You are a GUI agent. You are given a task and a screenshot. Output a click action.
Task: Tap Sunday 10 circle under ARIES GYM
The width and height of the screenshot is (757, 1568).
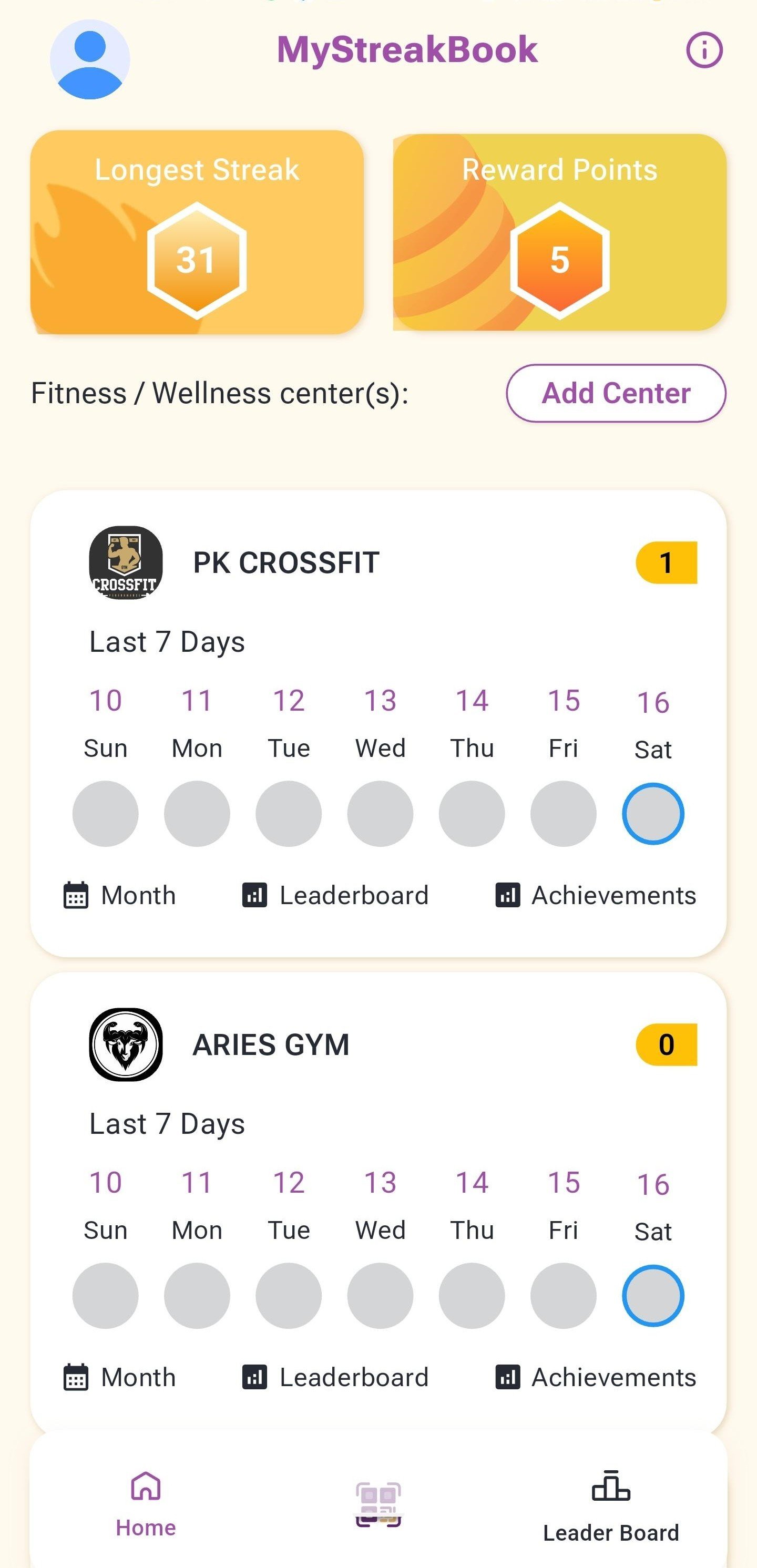pyautogui.click(x=105, y=1295)
